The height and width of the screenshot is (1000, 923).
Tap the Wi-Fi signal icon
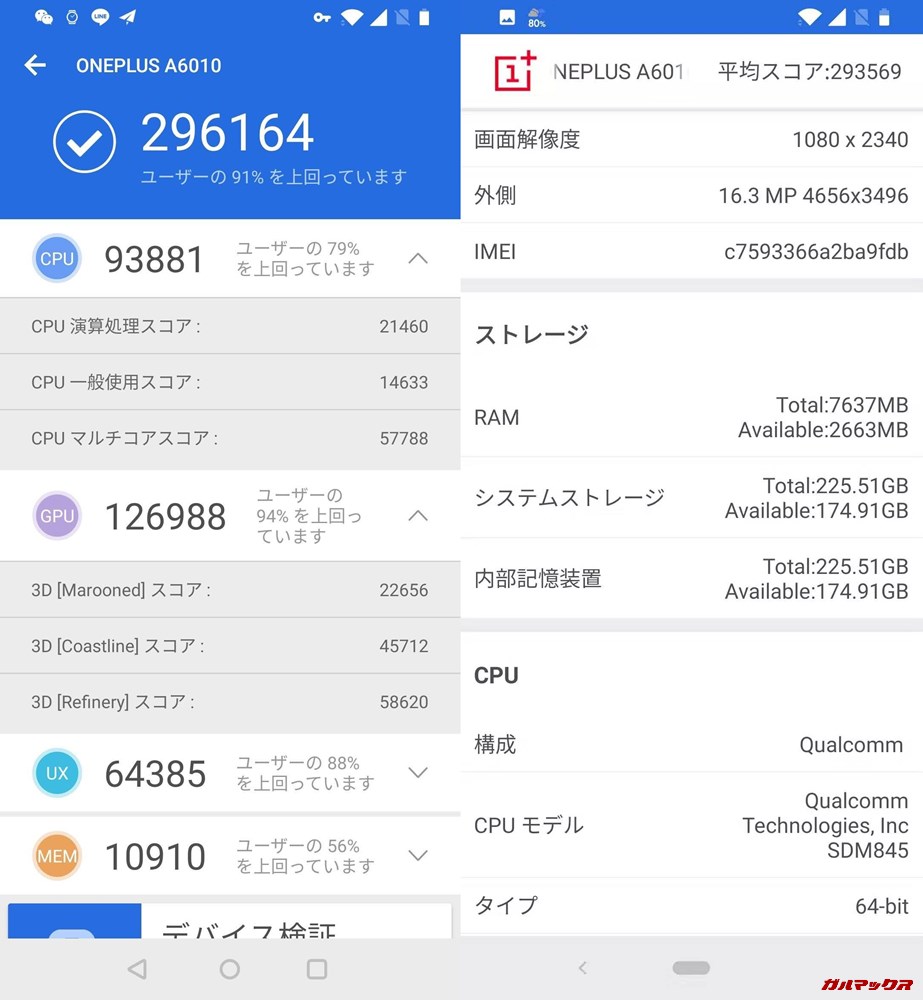352,17
